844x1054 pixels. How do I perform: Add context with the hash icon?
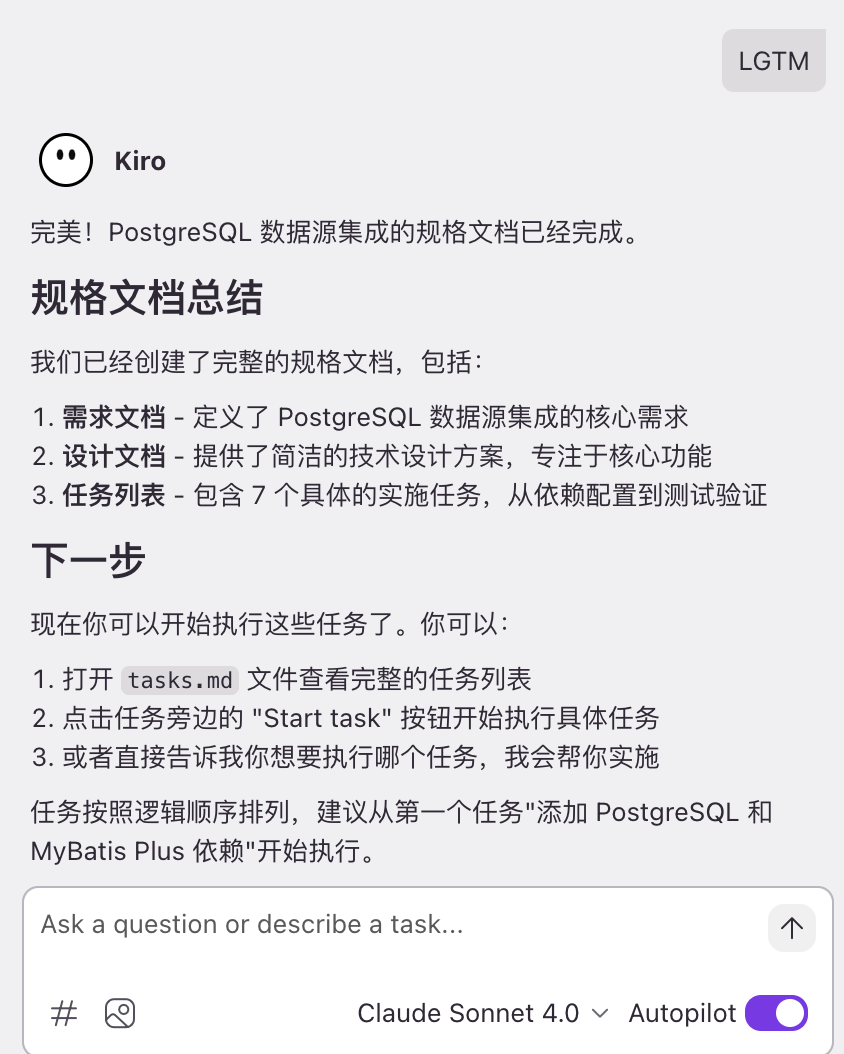tap(64, 1013)
